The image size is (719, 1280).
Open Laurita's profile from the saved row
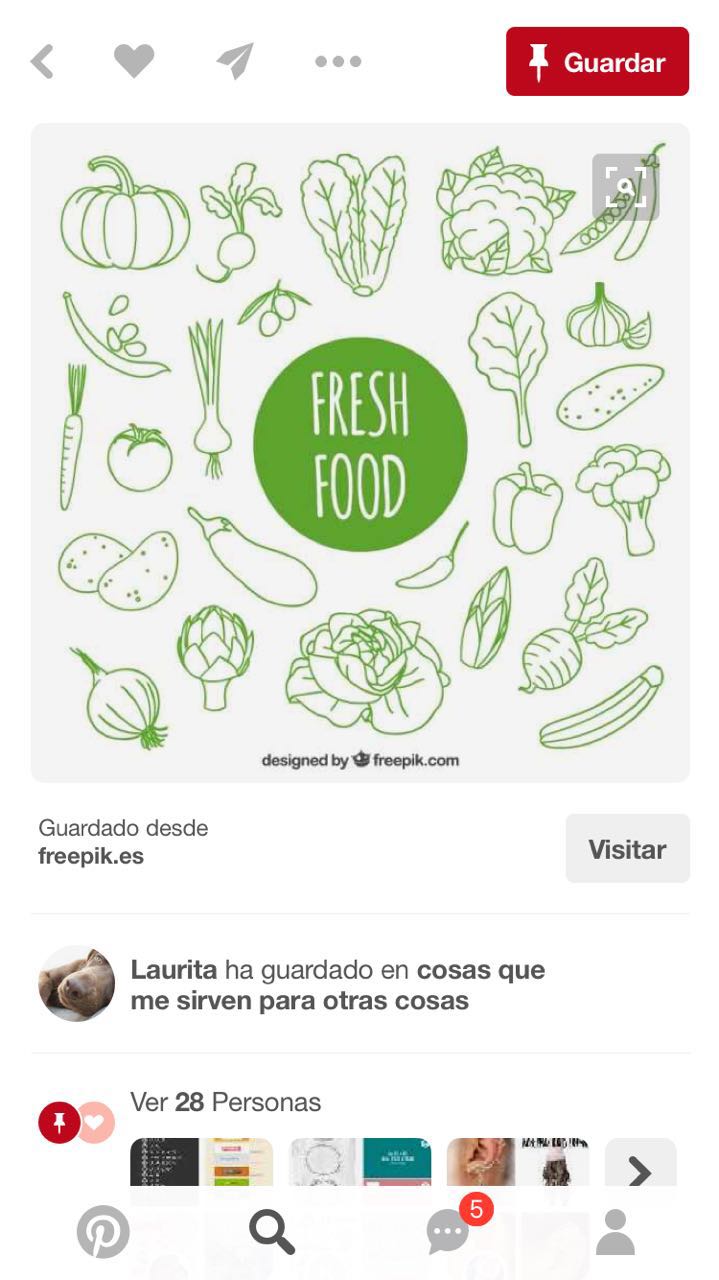pyautogui.click(x=76, y=983)
